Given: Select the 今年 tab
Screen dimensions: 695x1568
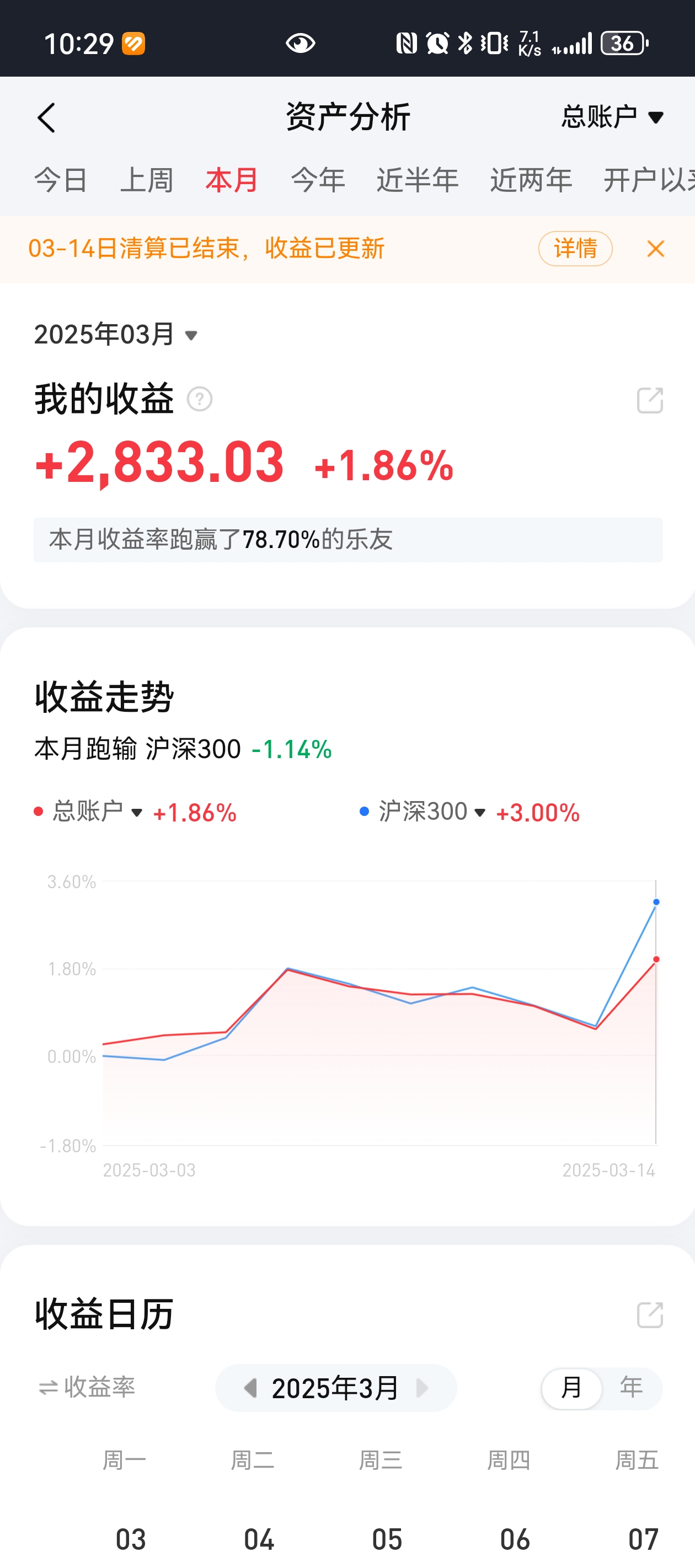Looking at the screenshot, I should pyautogui.click(x=317, y=180).
